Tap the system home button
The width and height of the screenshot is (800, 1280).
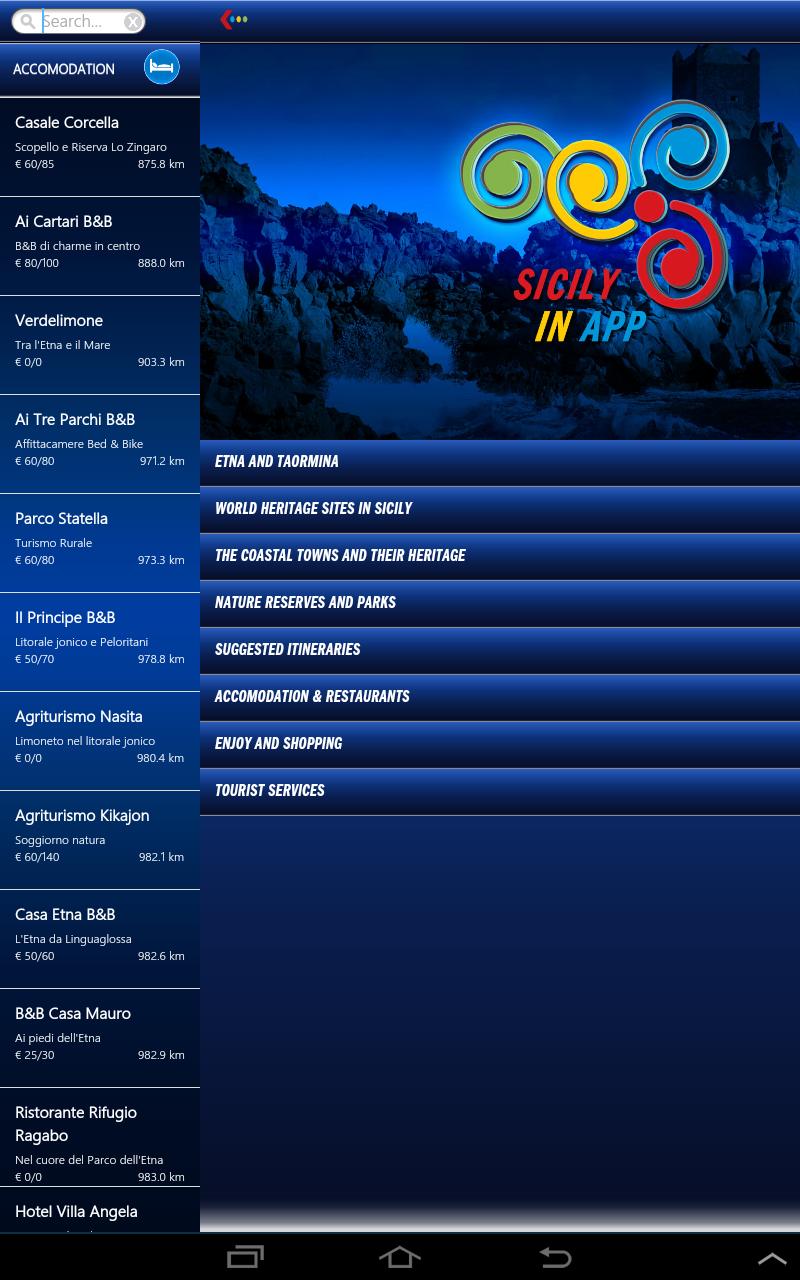pyautogui.click(x=399, y=1257)
